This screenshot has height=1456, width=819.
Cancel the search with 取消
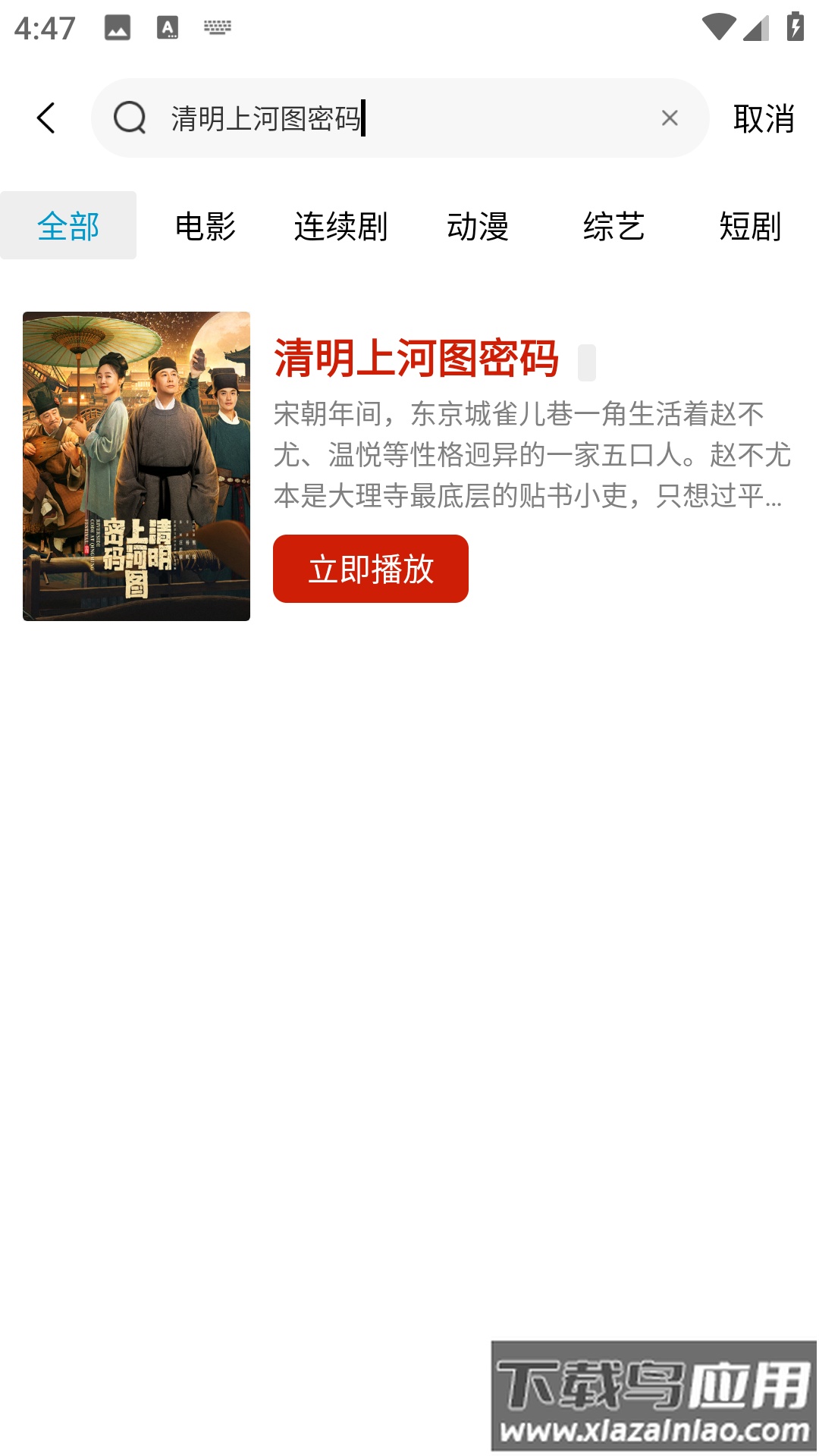(763, 119)
